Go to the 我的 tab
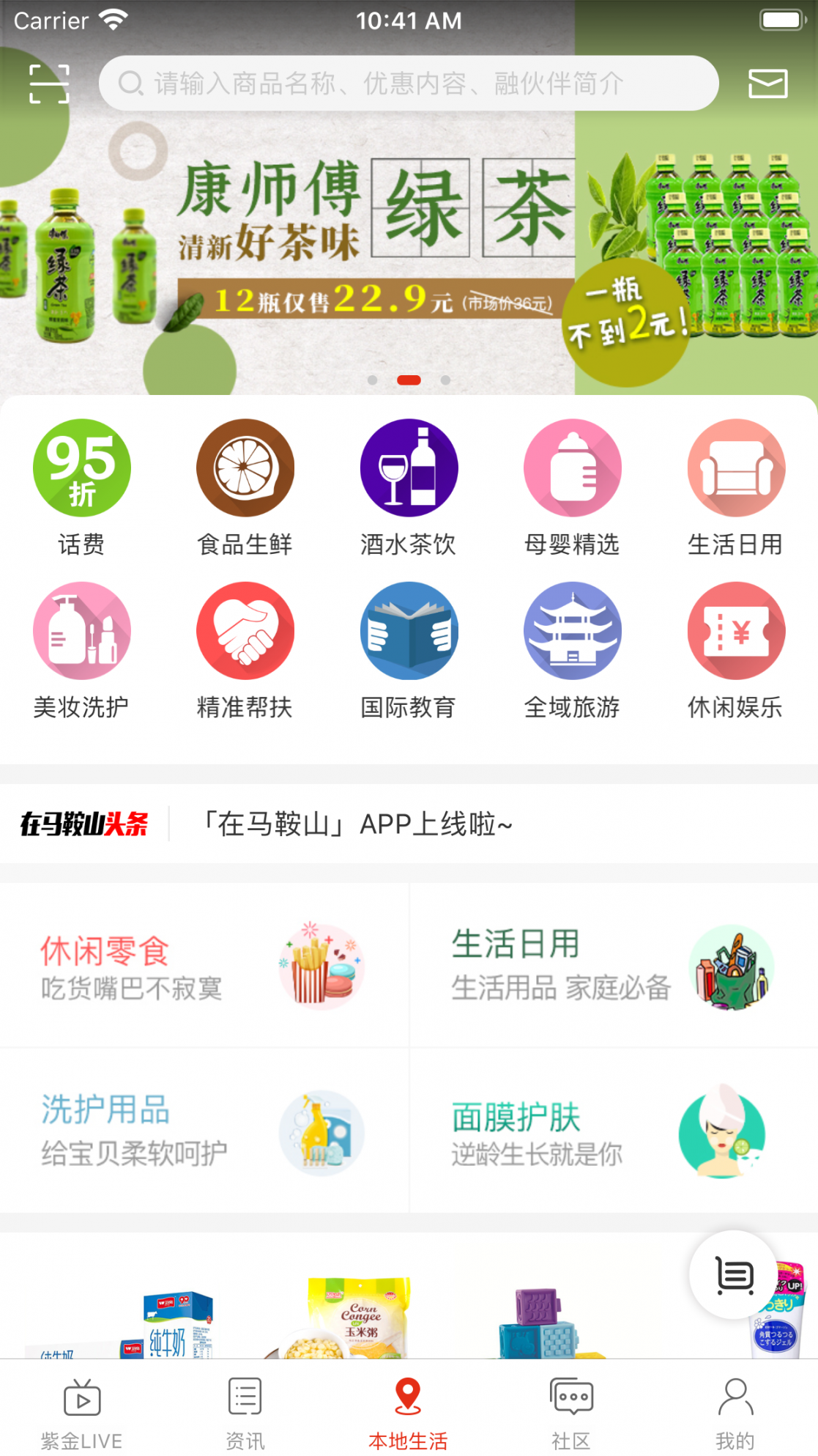 click(735, 1412)
